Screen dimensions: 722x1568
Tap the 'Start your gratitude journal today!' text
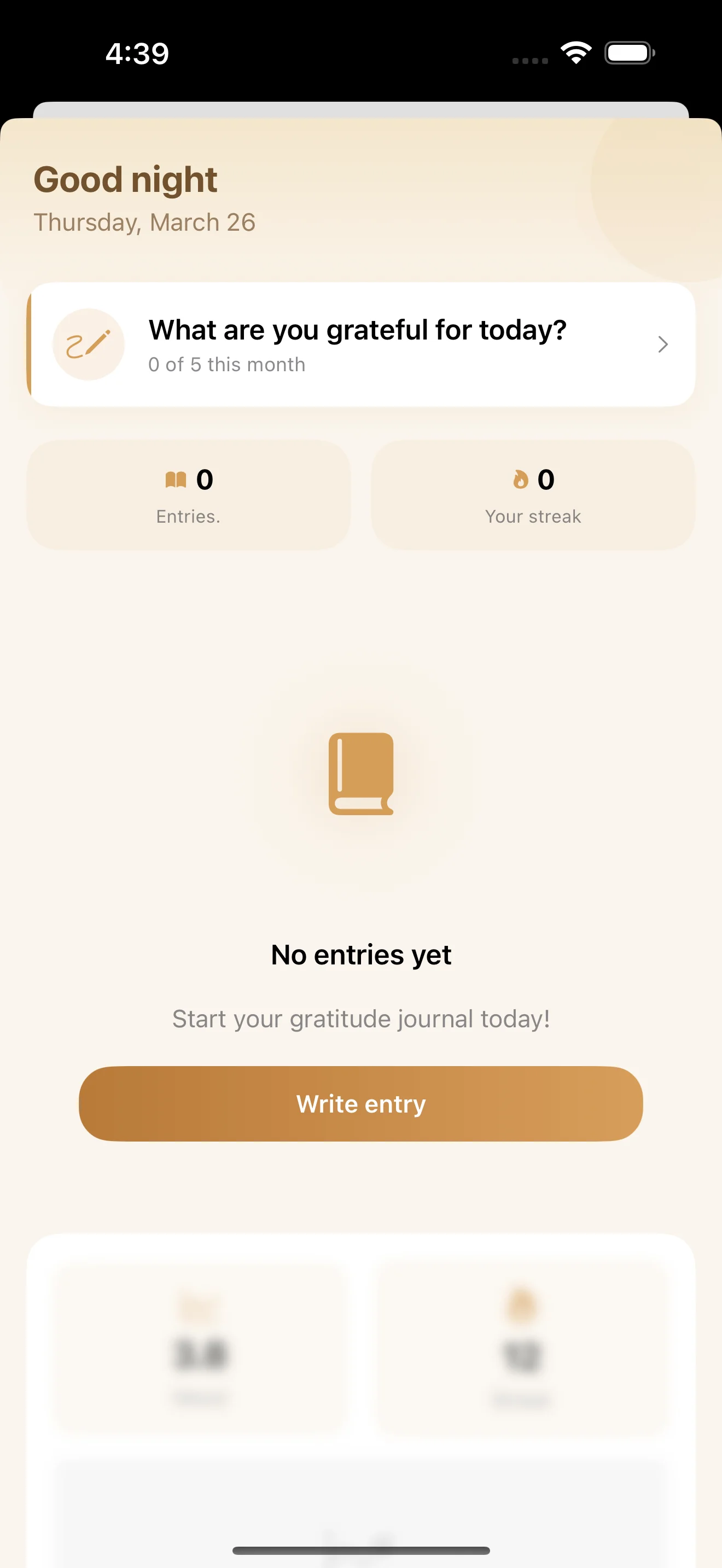361,1019
